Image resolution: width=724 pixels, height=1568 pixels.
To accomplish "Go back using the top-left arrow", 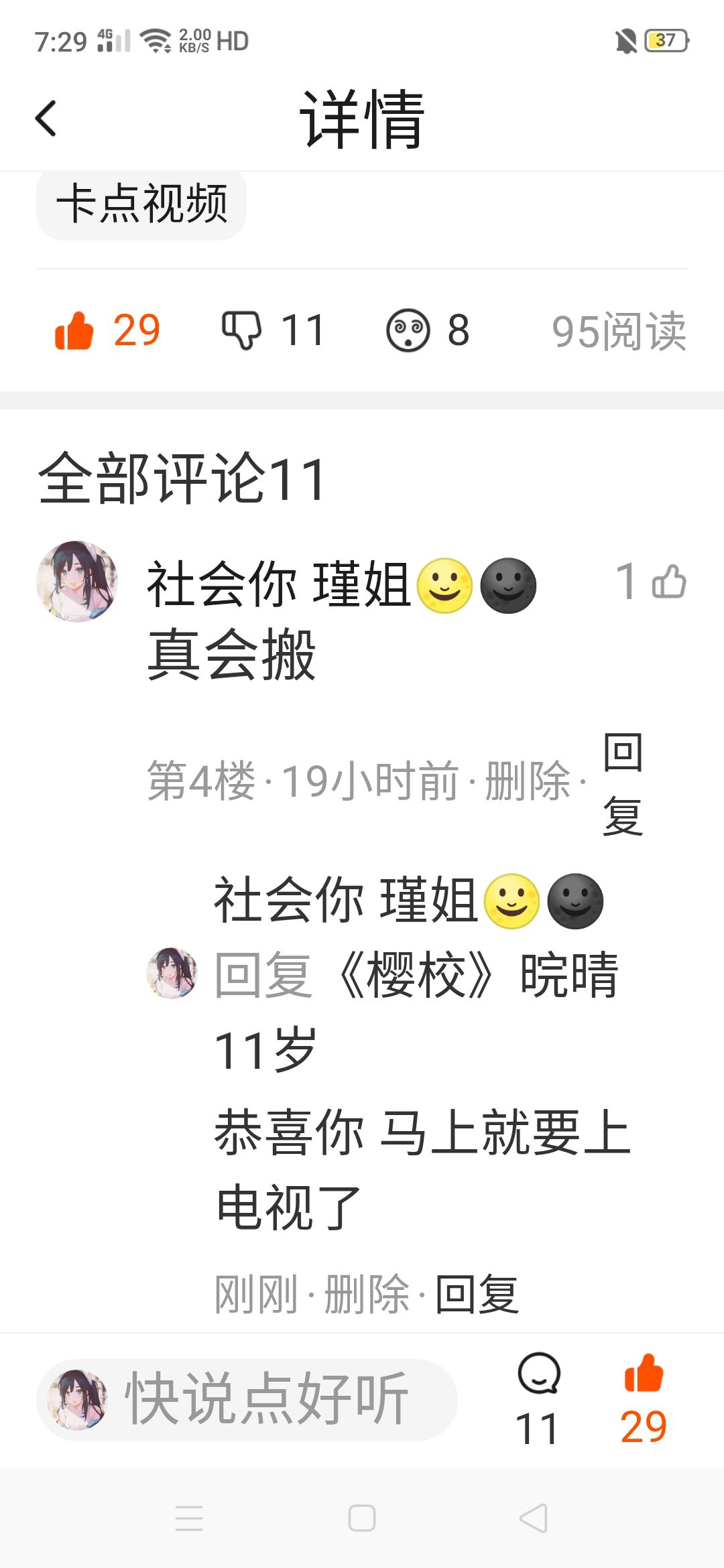I will [x=46, y=119].
